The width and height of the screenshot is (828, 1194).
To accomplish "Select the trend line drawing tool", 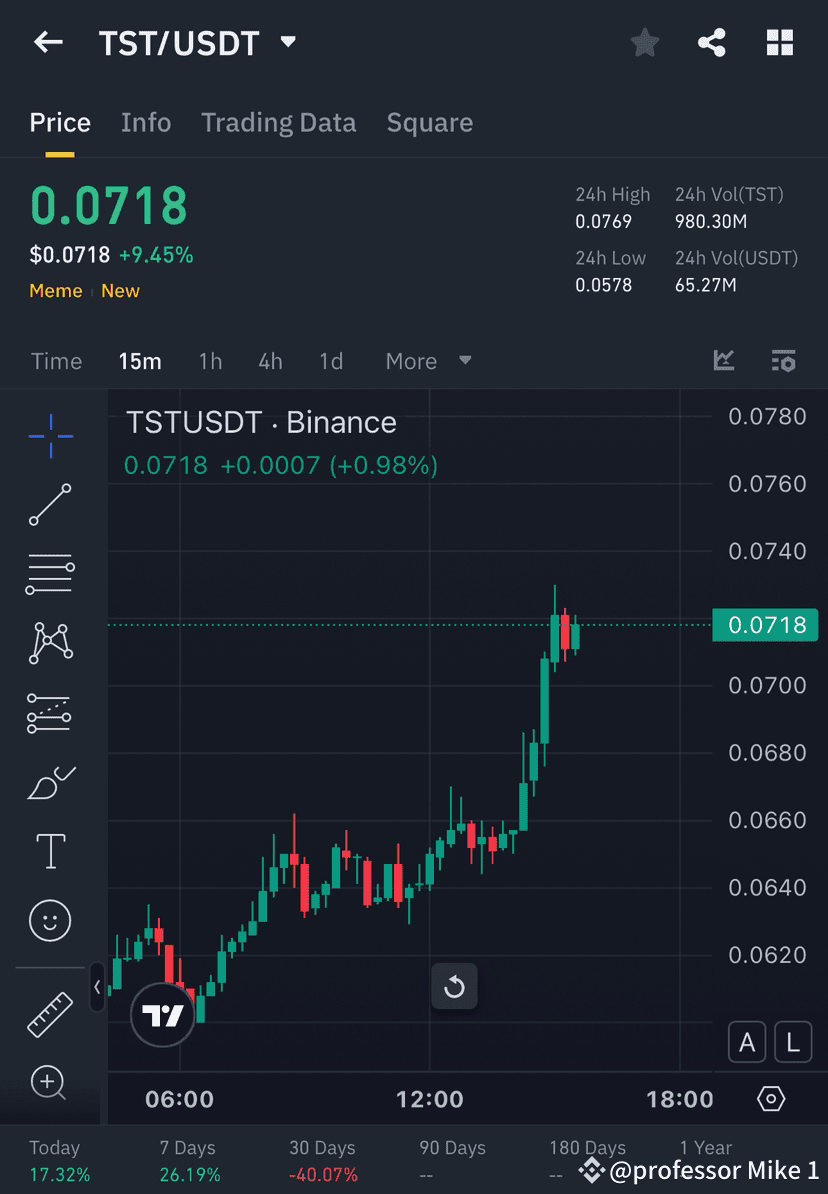I will coord(50,505).
